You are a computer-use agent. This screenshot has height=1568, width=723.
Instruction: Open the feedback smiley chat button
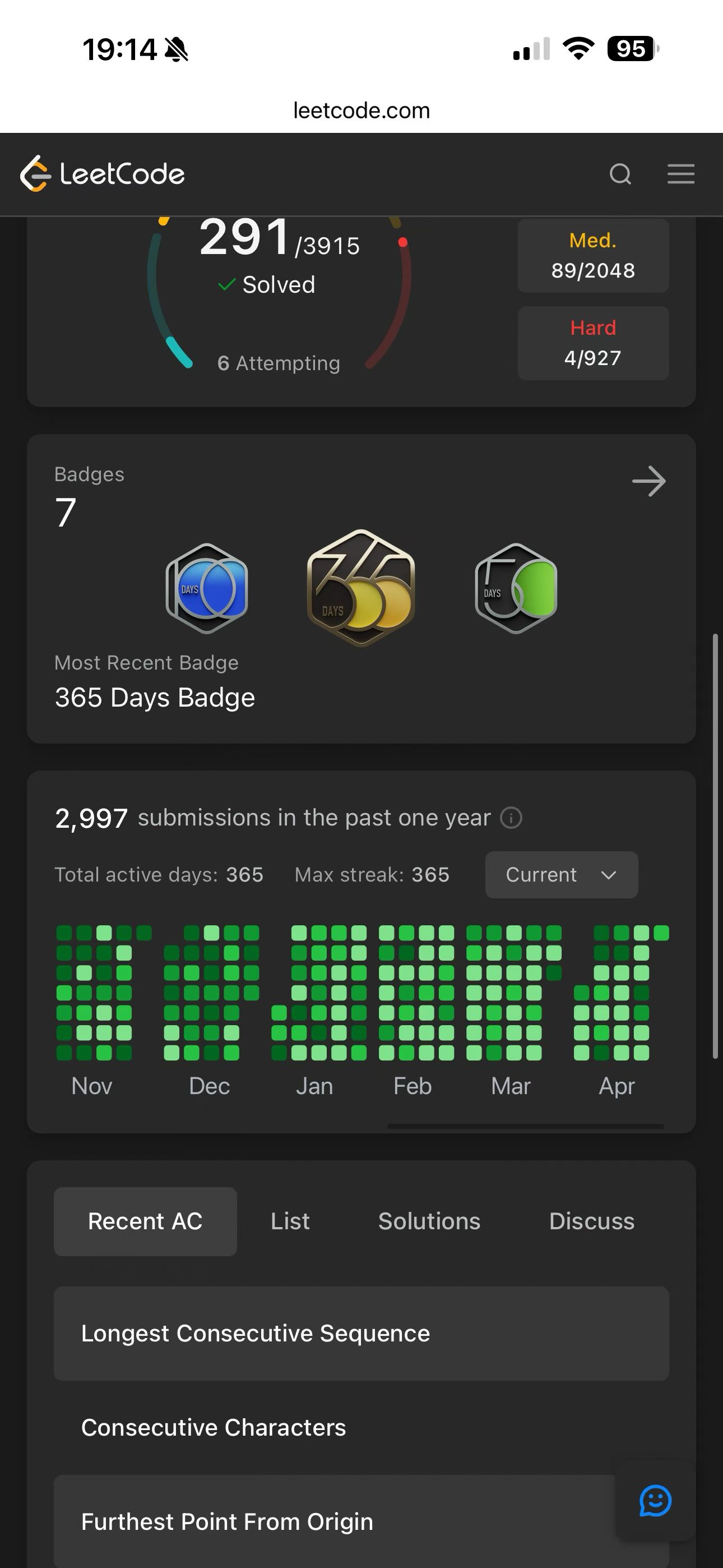click(x=655, y=1501)
